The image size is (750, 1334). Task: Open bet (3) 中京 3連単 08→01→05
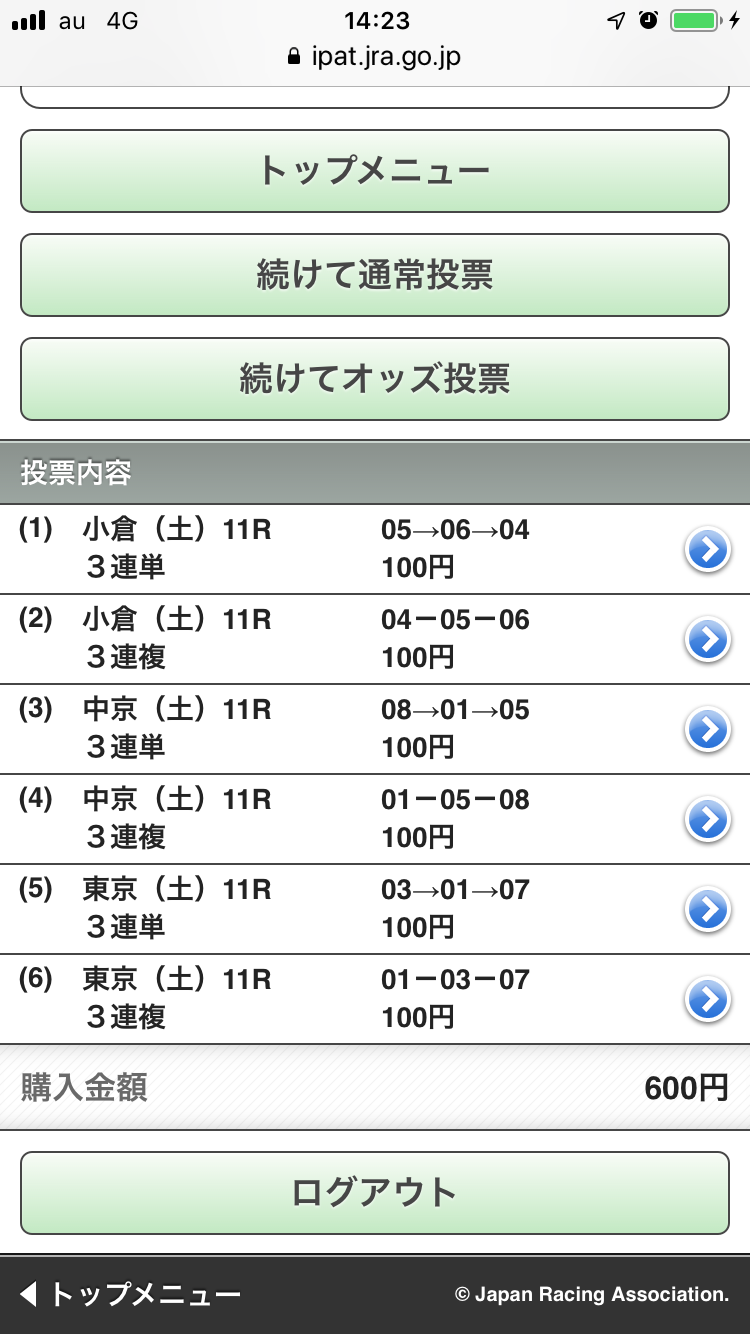[x=707, y=729]
